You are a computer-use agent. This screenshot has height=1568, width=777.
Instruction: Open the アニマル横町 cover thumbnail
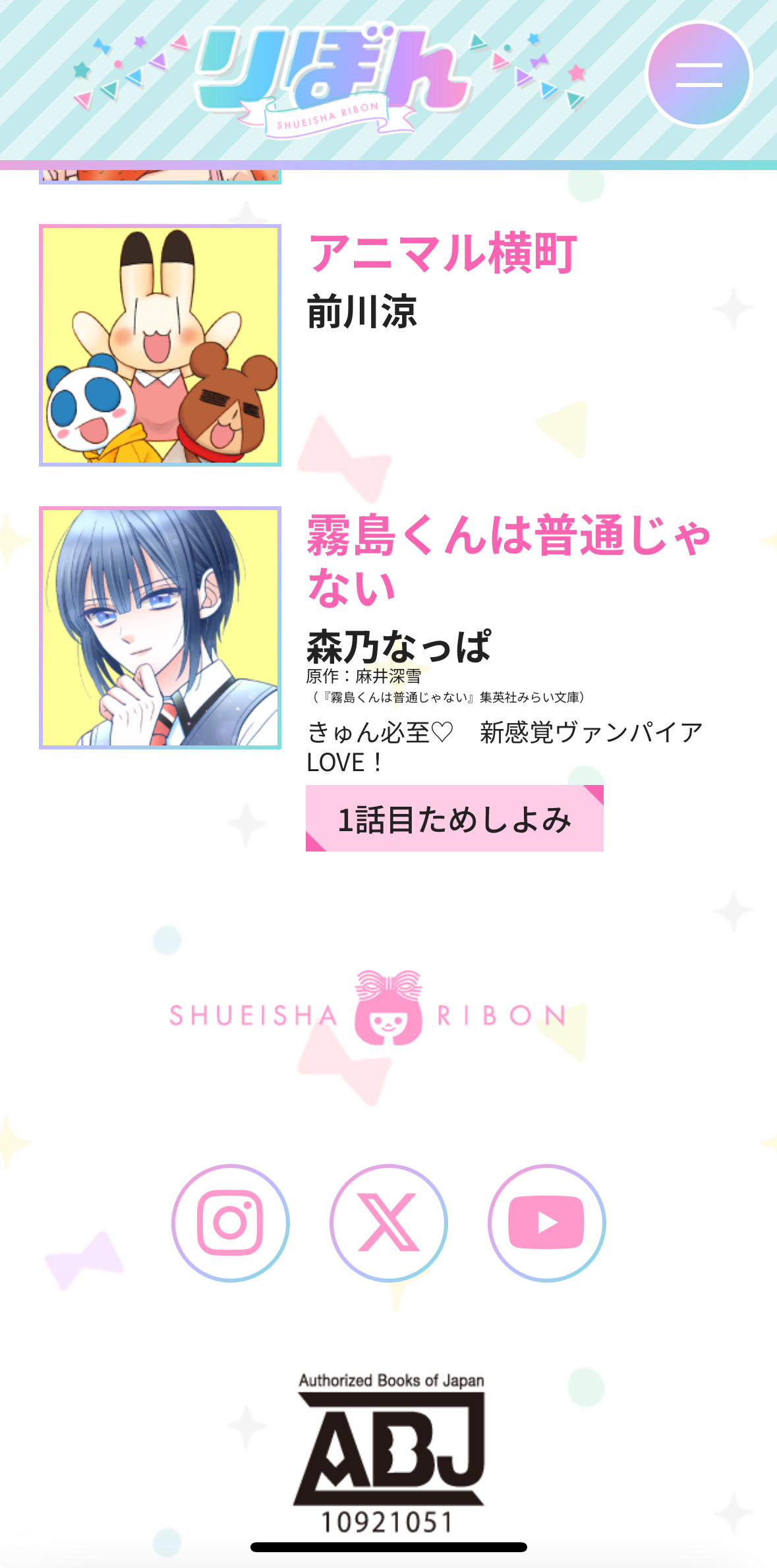click(160, 345)
